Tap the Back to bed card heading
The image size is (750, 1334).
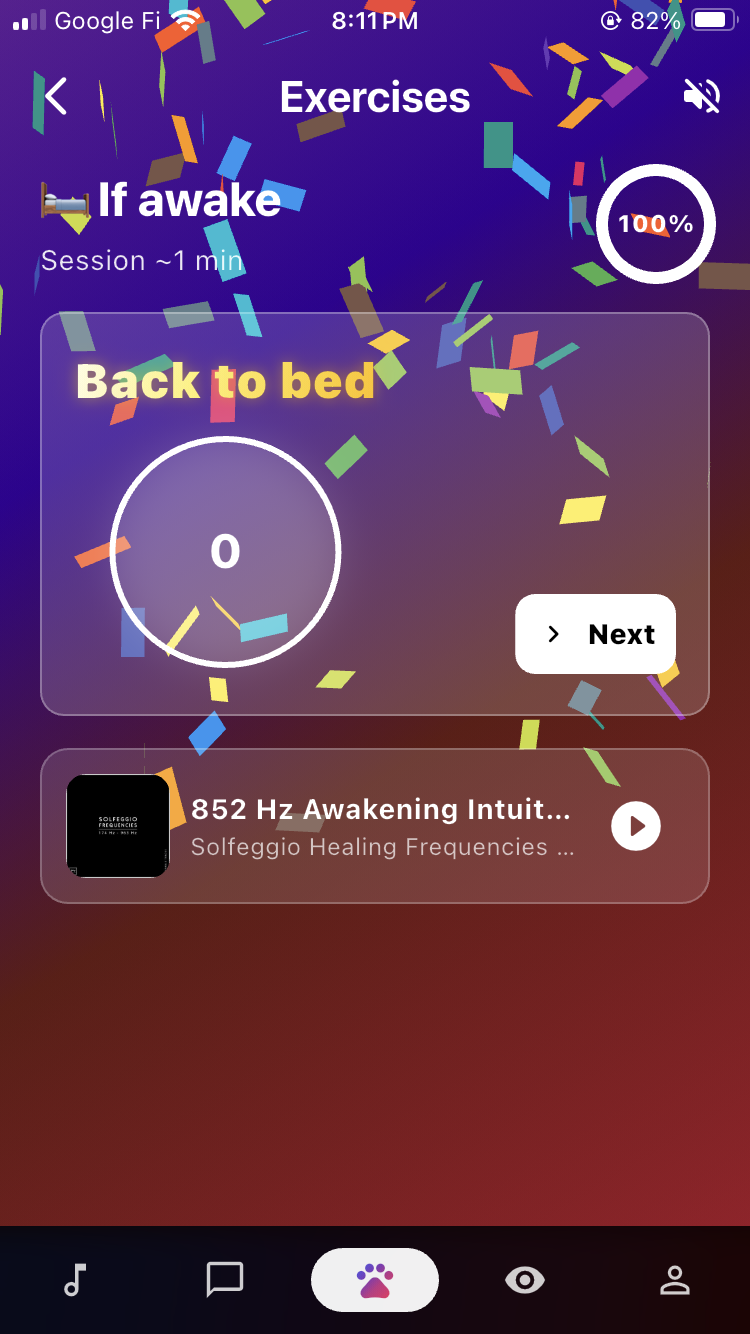click(x=224, y=380)
